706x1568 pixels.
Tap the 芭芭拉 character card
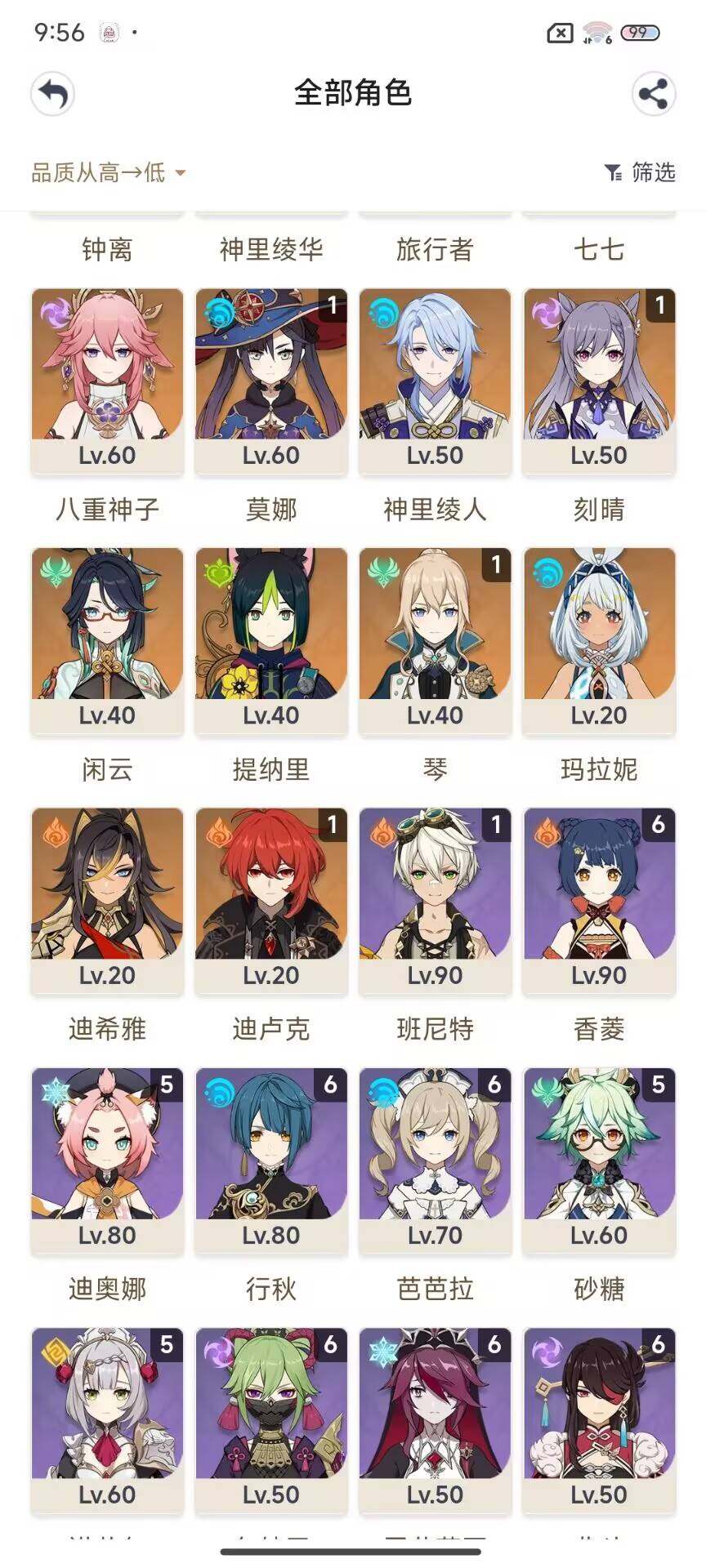click(435, 1160)
